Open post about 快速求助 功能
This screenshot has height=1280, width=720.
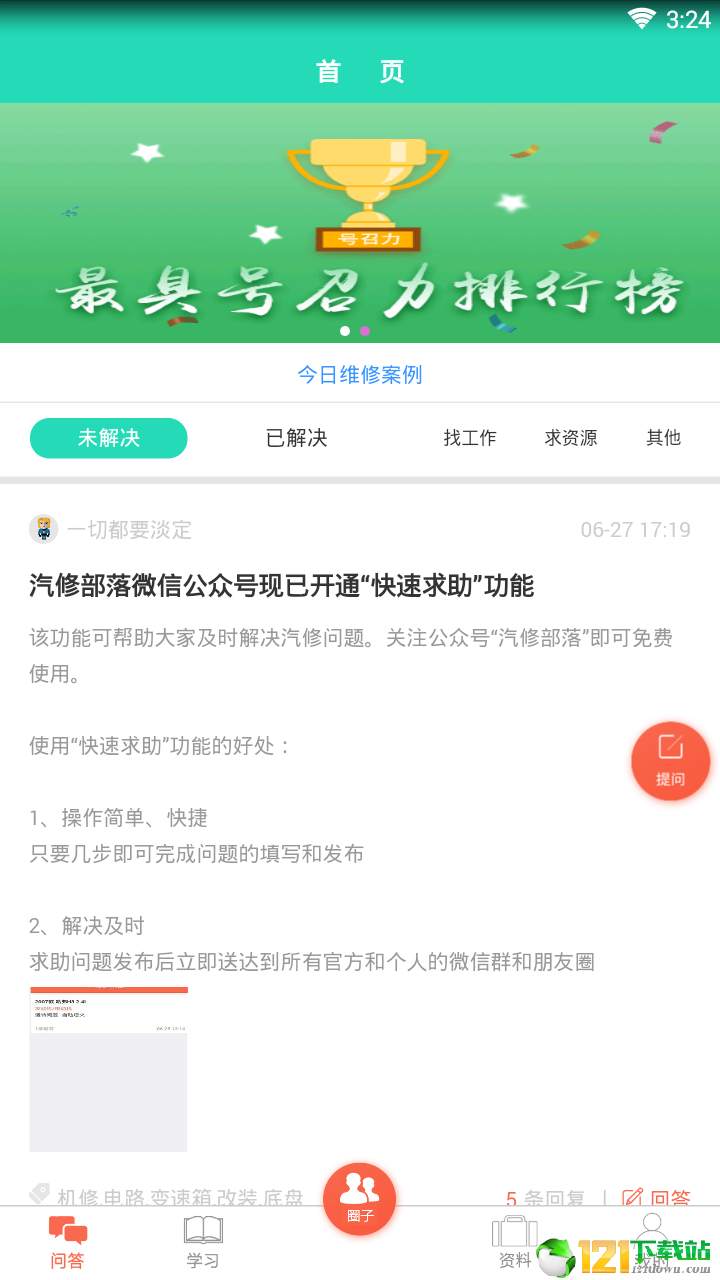(282, 586)
